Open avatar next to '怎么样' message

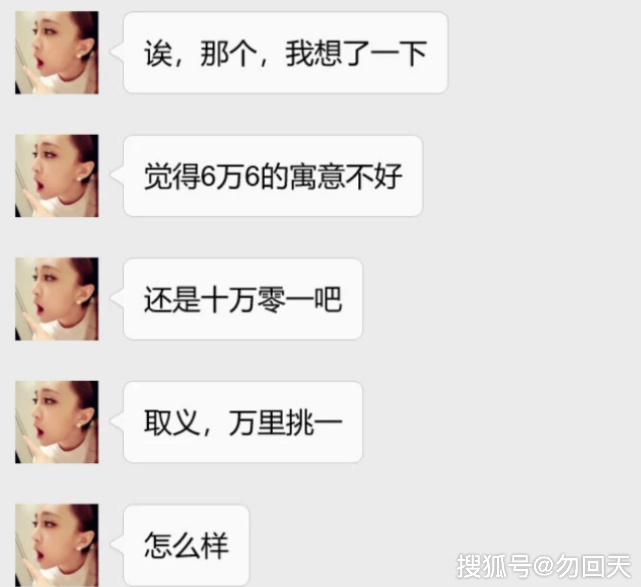click(57, 544)
